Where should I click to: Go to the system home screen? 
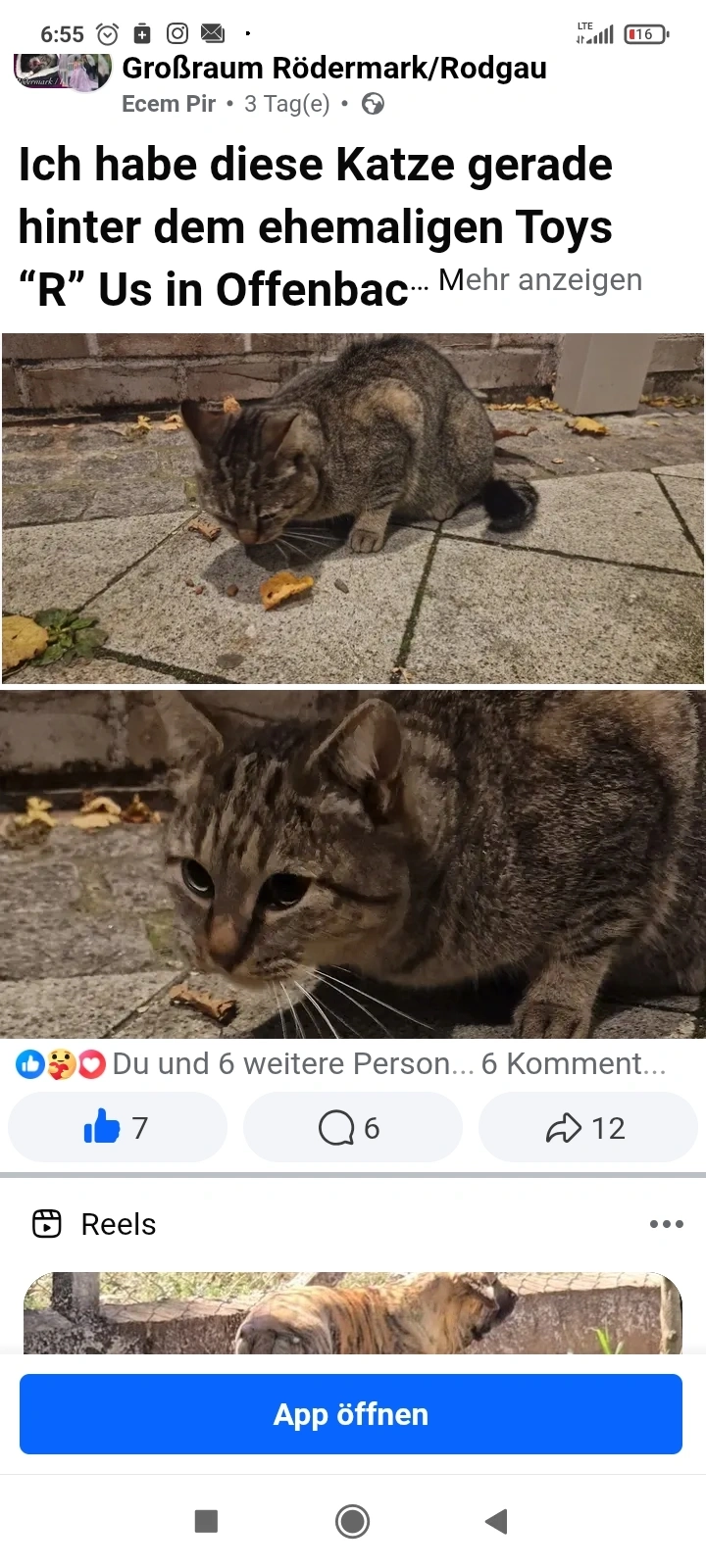tap(352, 1521)
